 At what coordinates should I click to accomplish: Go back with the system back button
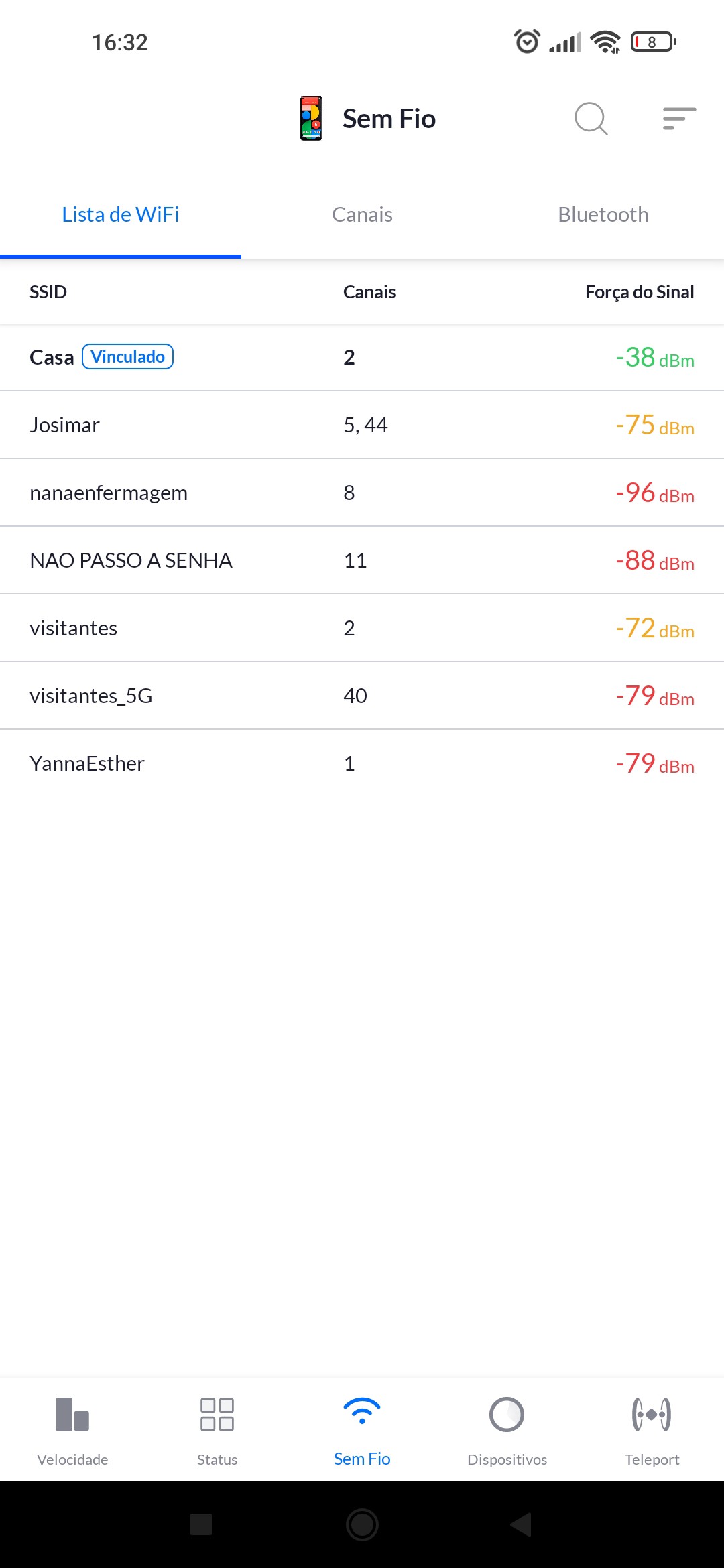pyautogui.click(x=521, y=1524)
